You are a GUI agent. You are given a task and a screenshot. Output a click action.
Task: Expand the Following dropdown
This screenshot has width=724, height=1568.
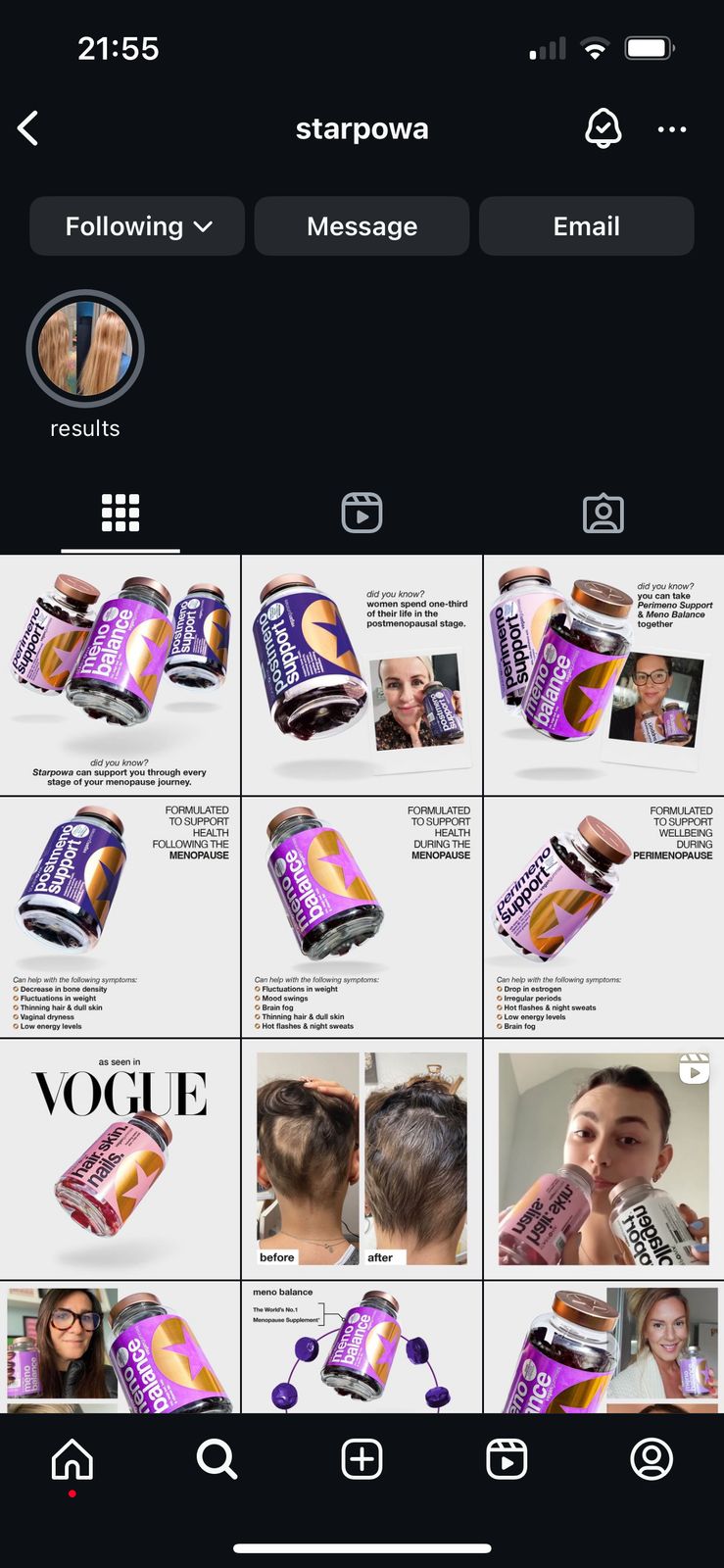pos(137,226)
